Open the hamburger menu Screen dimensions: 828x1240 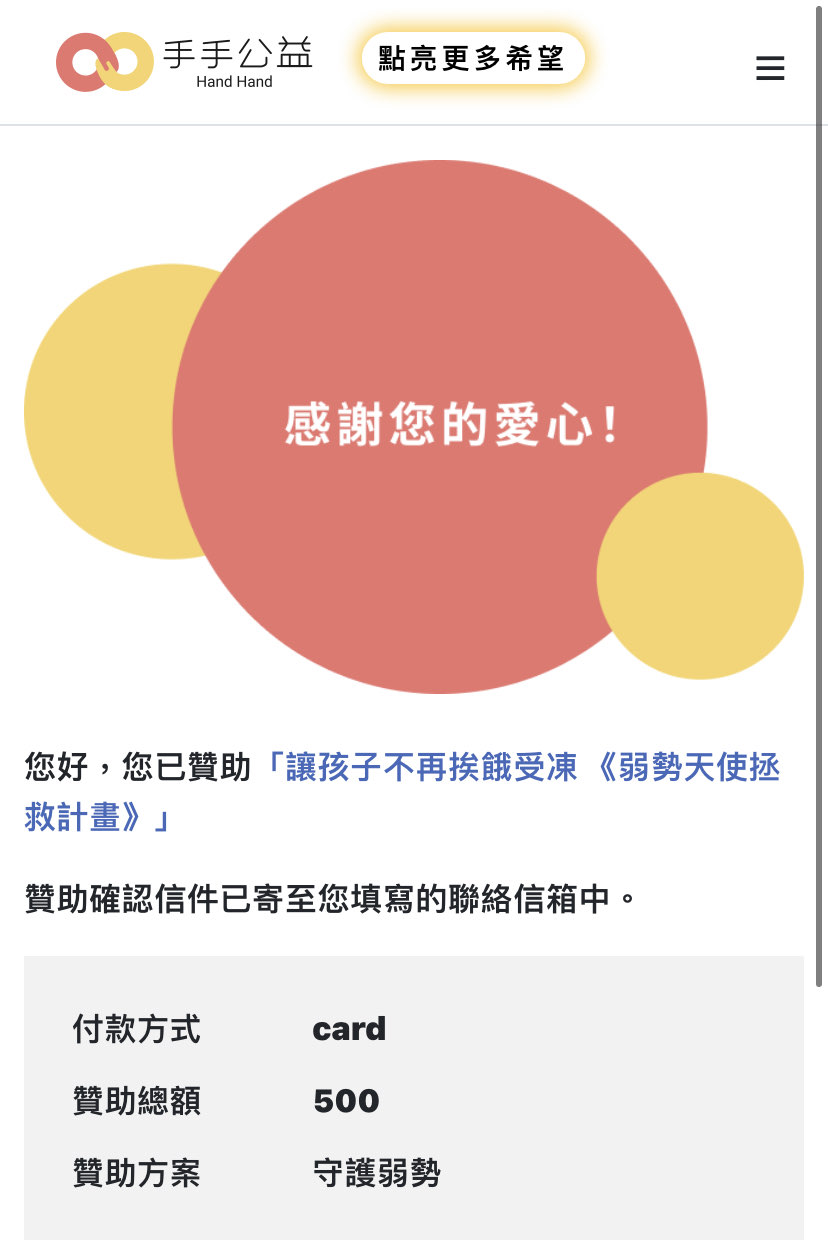click(x=769, y=68)
